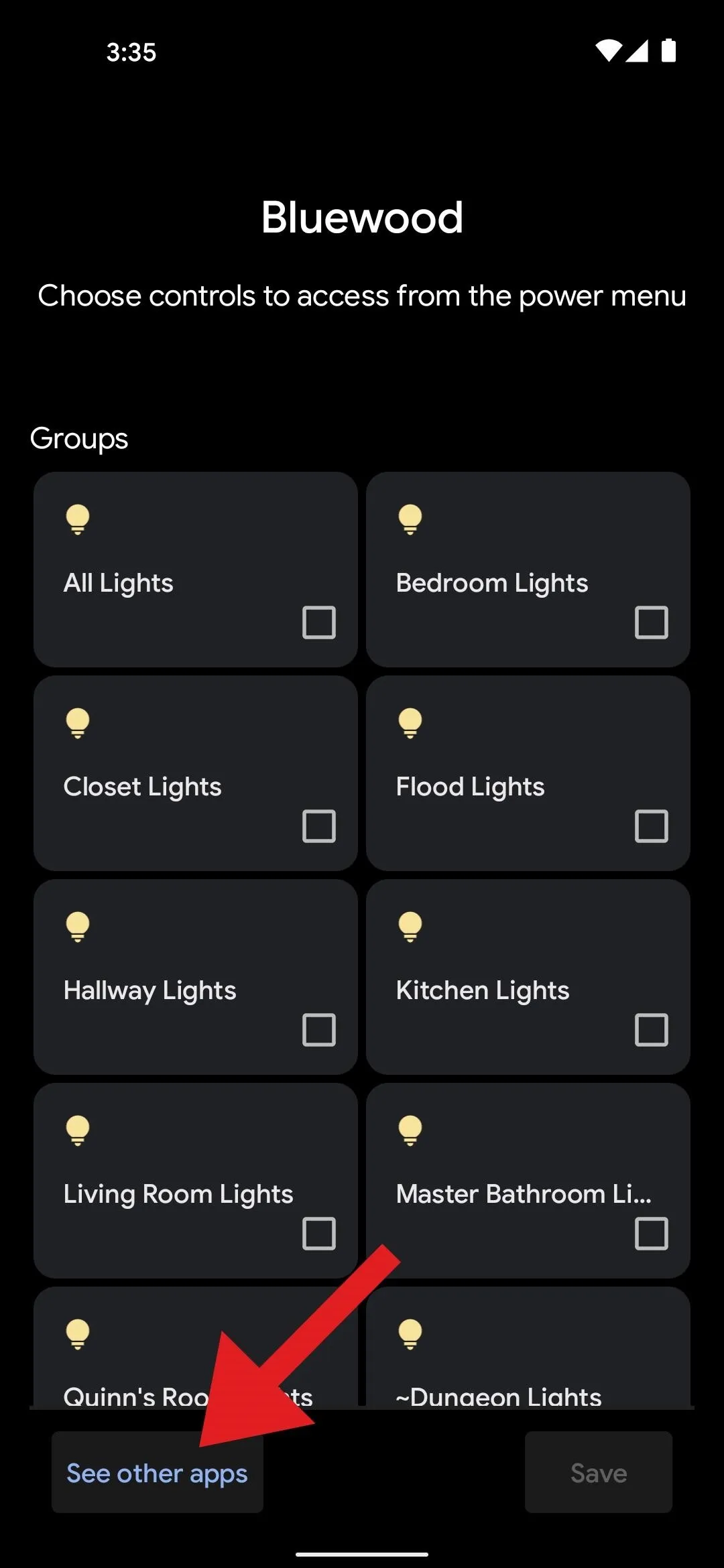724x1568 pixels.
Task: Tap the ~Dungeon Lights card
Action: (528, 1347)
